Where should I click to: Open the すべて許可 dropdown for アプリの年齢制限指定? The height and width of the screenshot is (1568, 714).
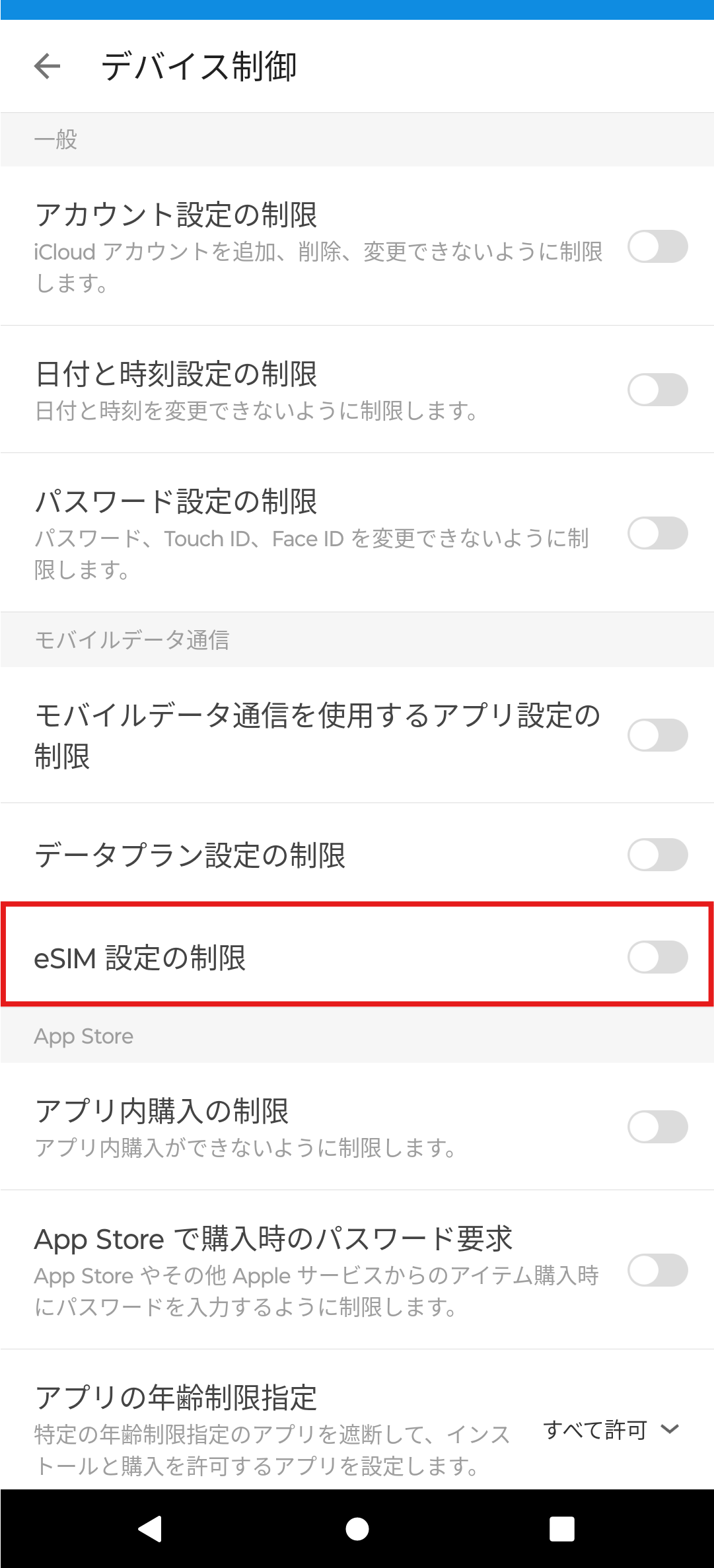pyautogui.click(x=611, y=1430)
